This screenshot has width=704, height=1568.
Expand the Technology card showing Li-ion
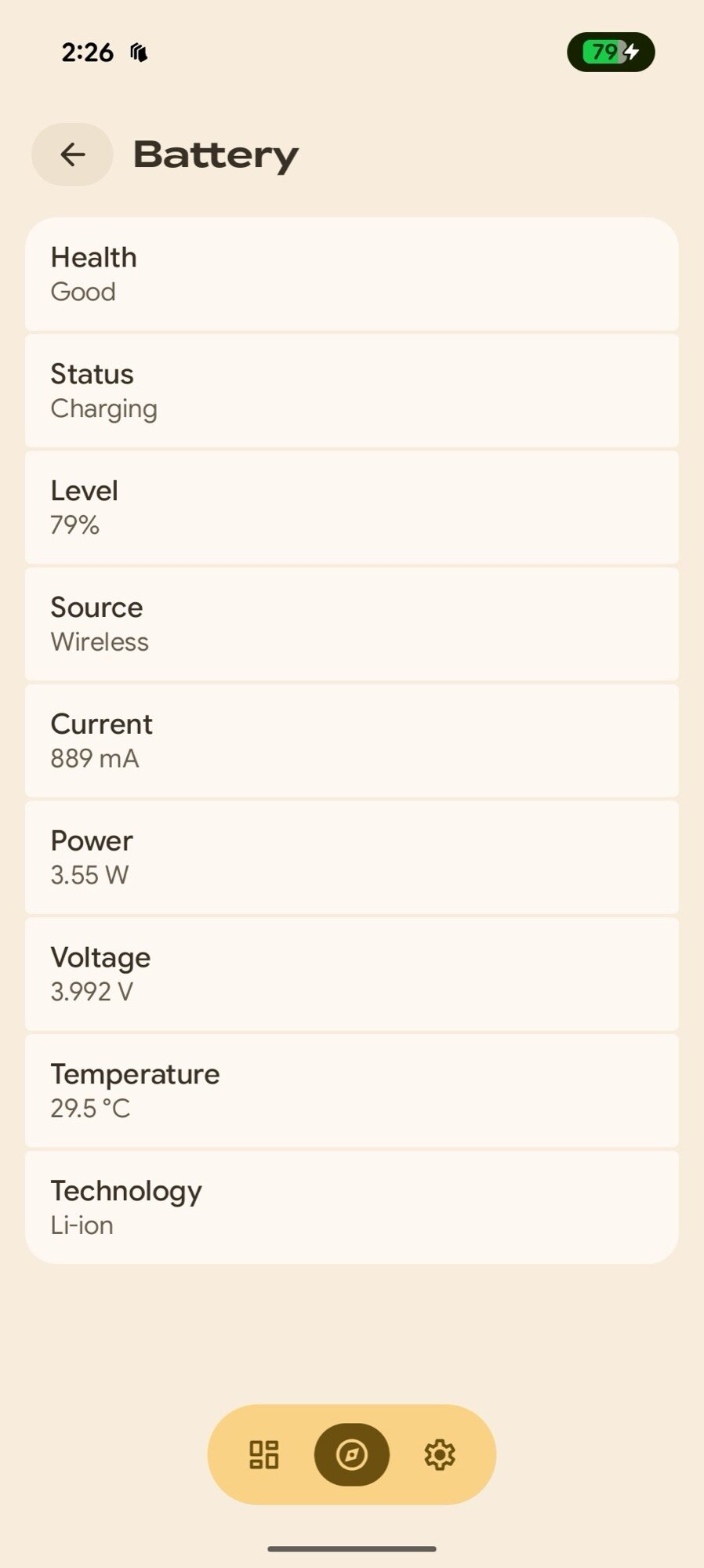pyautogui.click(x=352, y=1207)
